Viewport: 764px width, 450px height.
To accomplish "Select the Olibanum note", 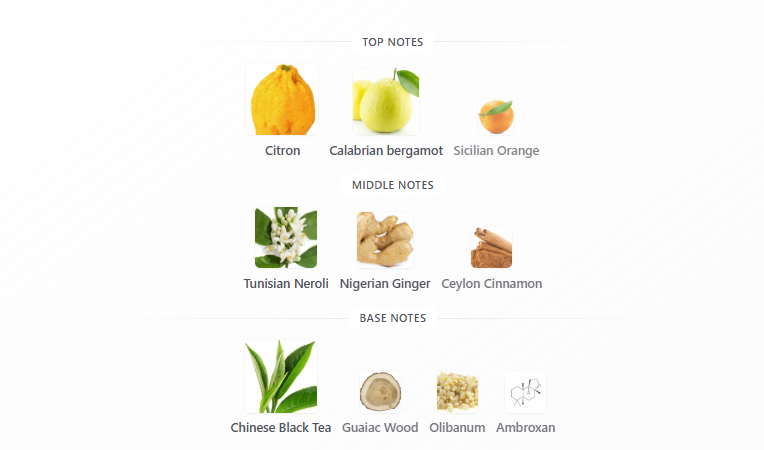I will 457,392.
